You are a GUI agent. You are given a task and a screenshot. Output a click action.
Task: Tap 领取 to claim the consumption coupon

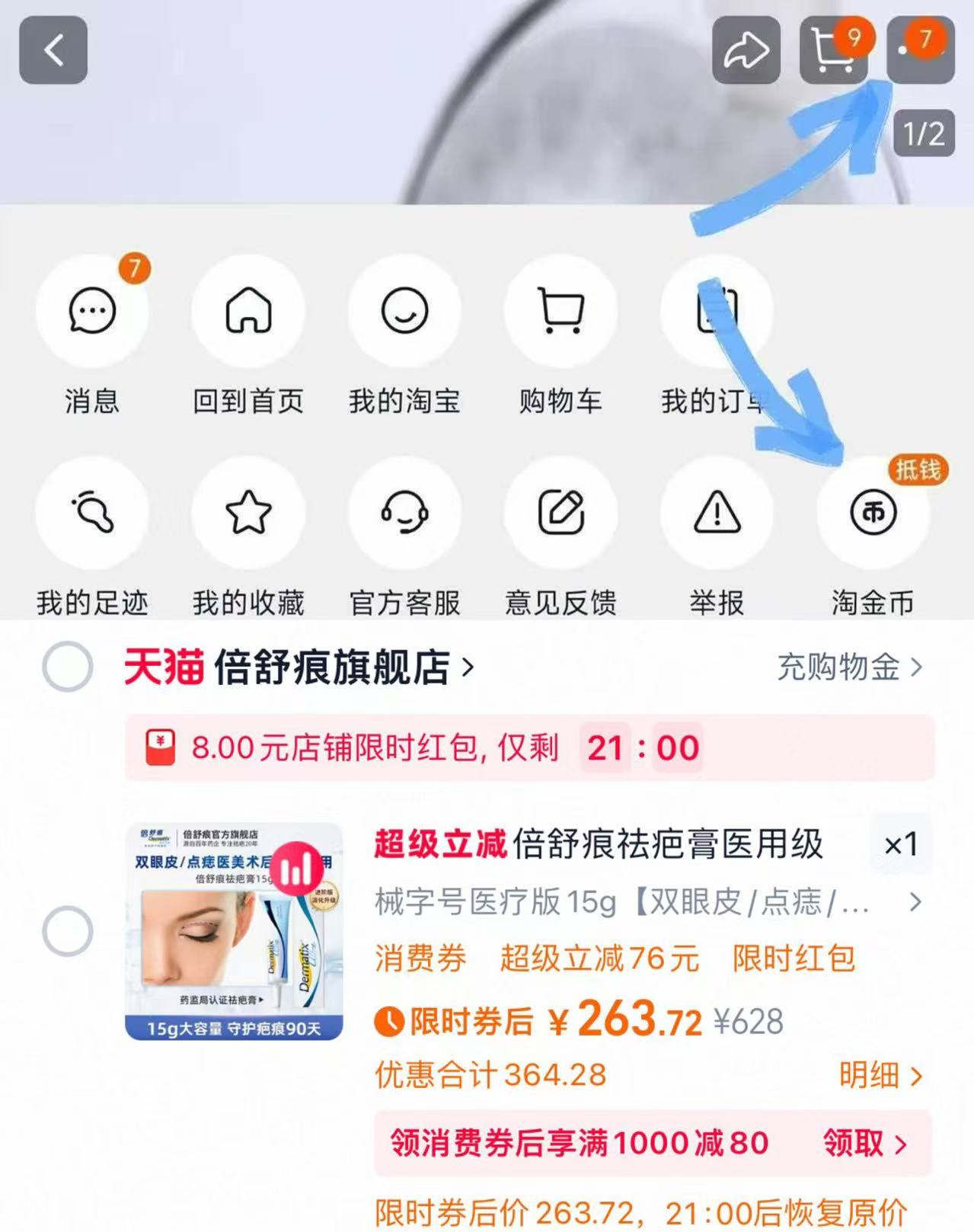point(865,1143)
